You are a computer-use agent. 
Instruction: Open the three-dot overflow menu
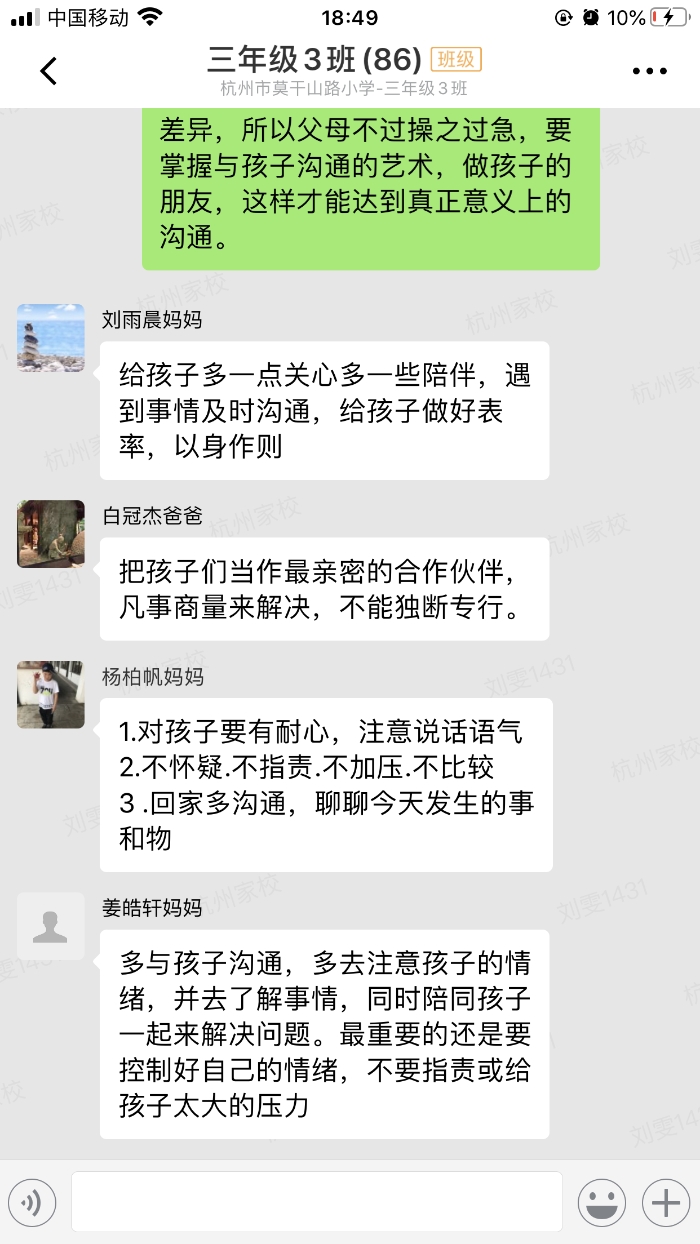pos(649,71)
